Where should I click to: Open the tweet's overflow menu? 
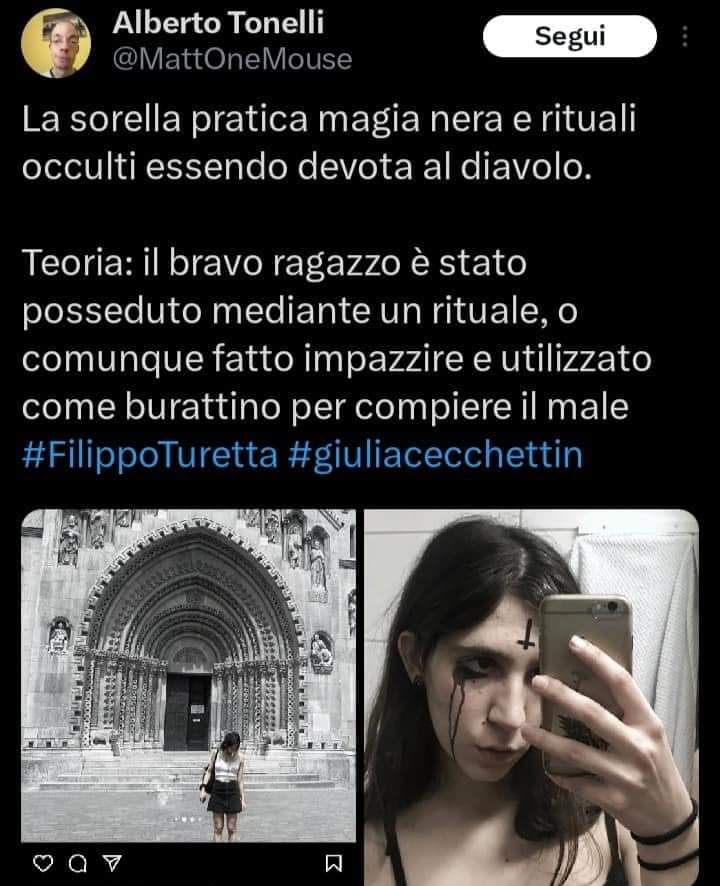pos(685,37)
